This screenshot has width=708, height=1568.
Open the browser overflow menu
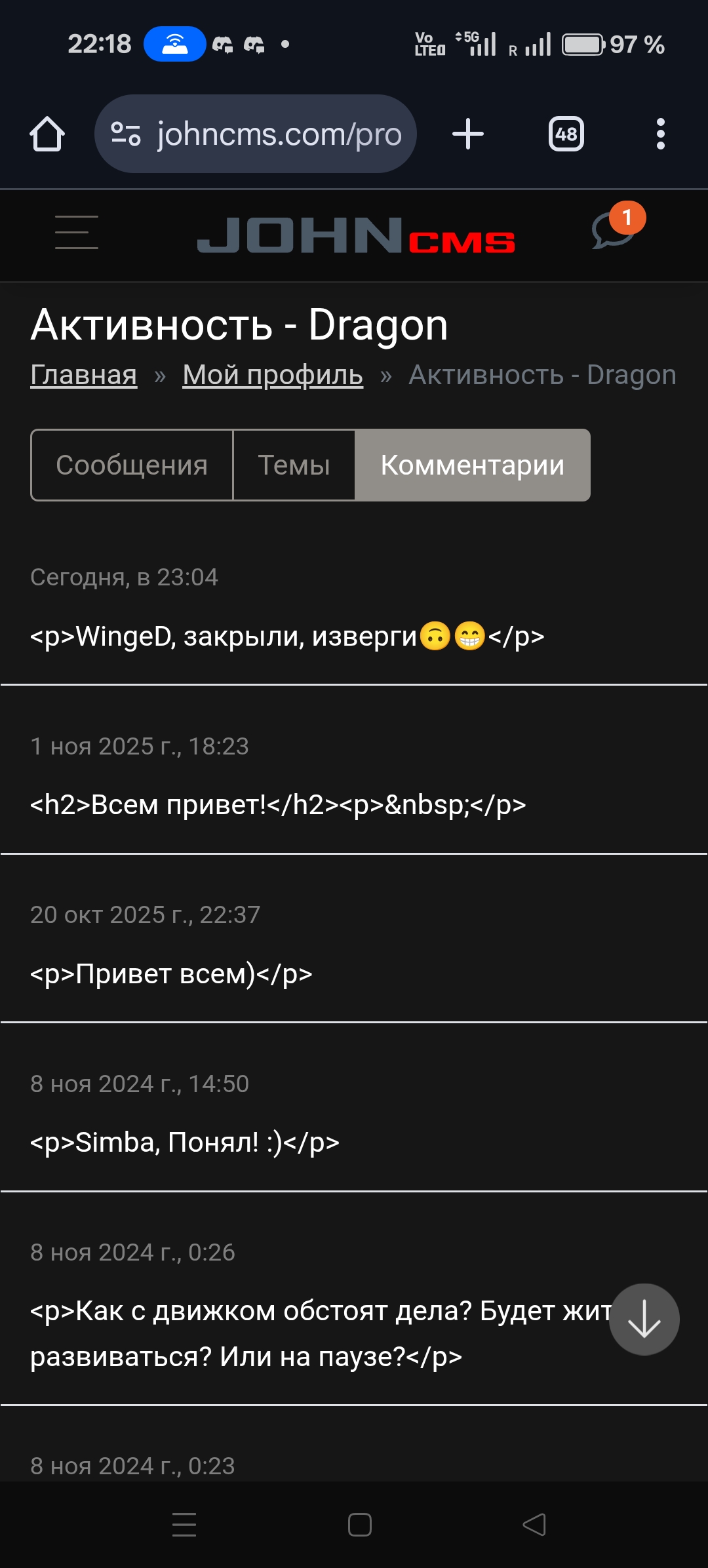coord(660,134)
